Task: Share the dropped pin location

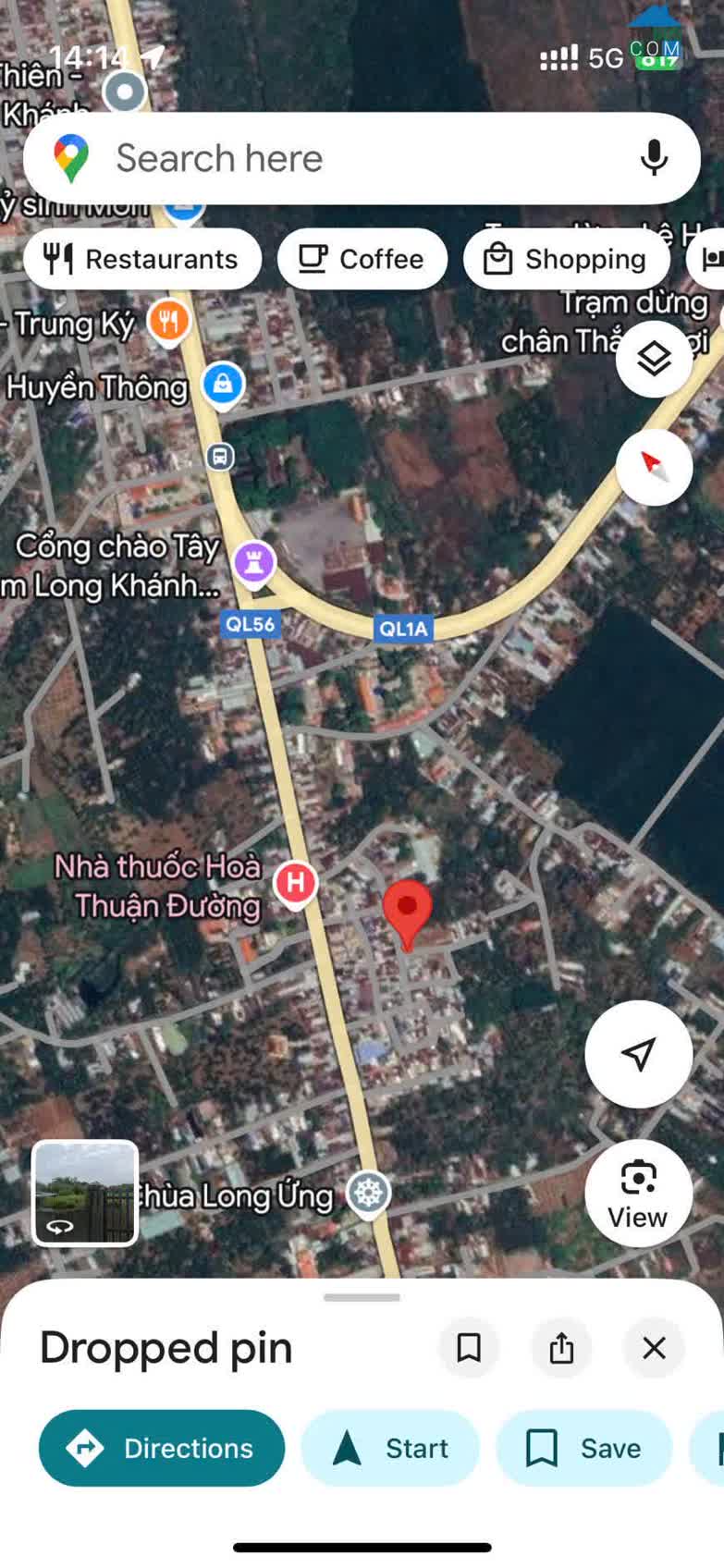Action: [x=561, y=1348]
